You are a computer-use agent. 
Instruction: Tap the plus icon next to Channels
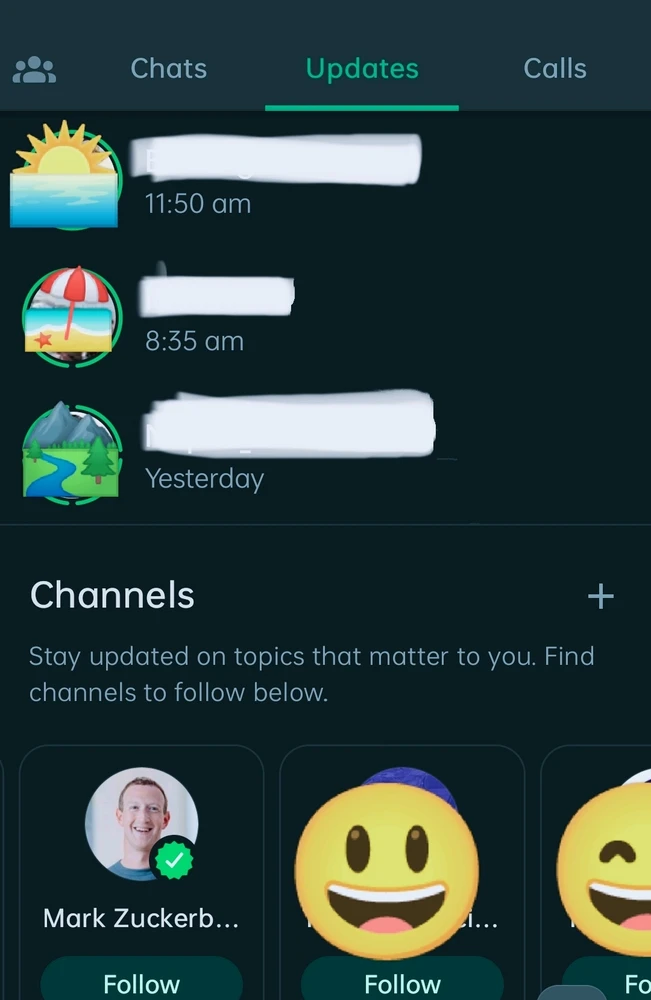[600, 597]
